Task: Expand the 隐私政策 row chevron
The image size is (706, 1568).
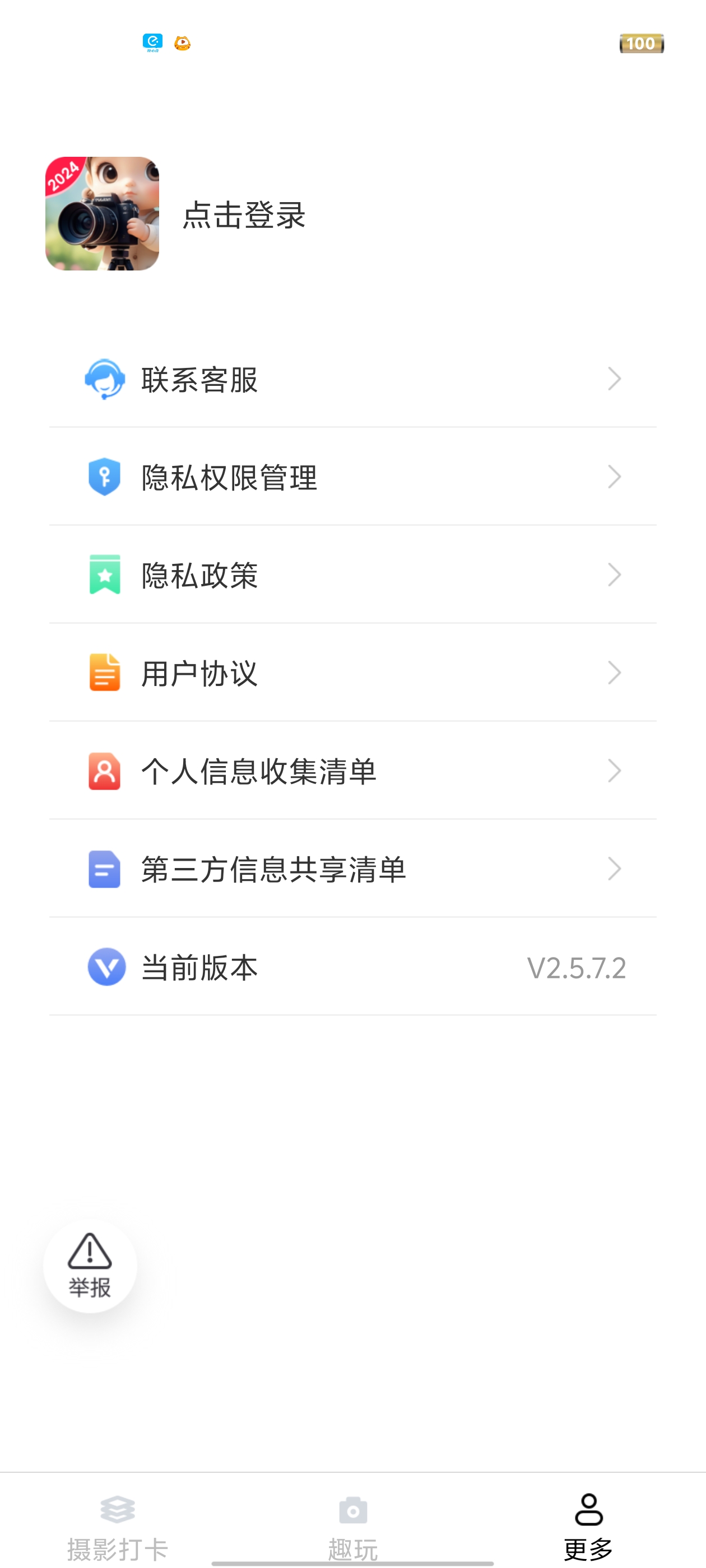Action: (615, 575)
